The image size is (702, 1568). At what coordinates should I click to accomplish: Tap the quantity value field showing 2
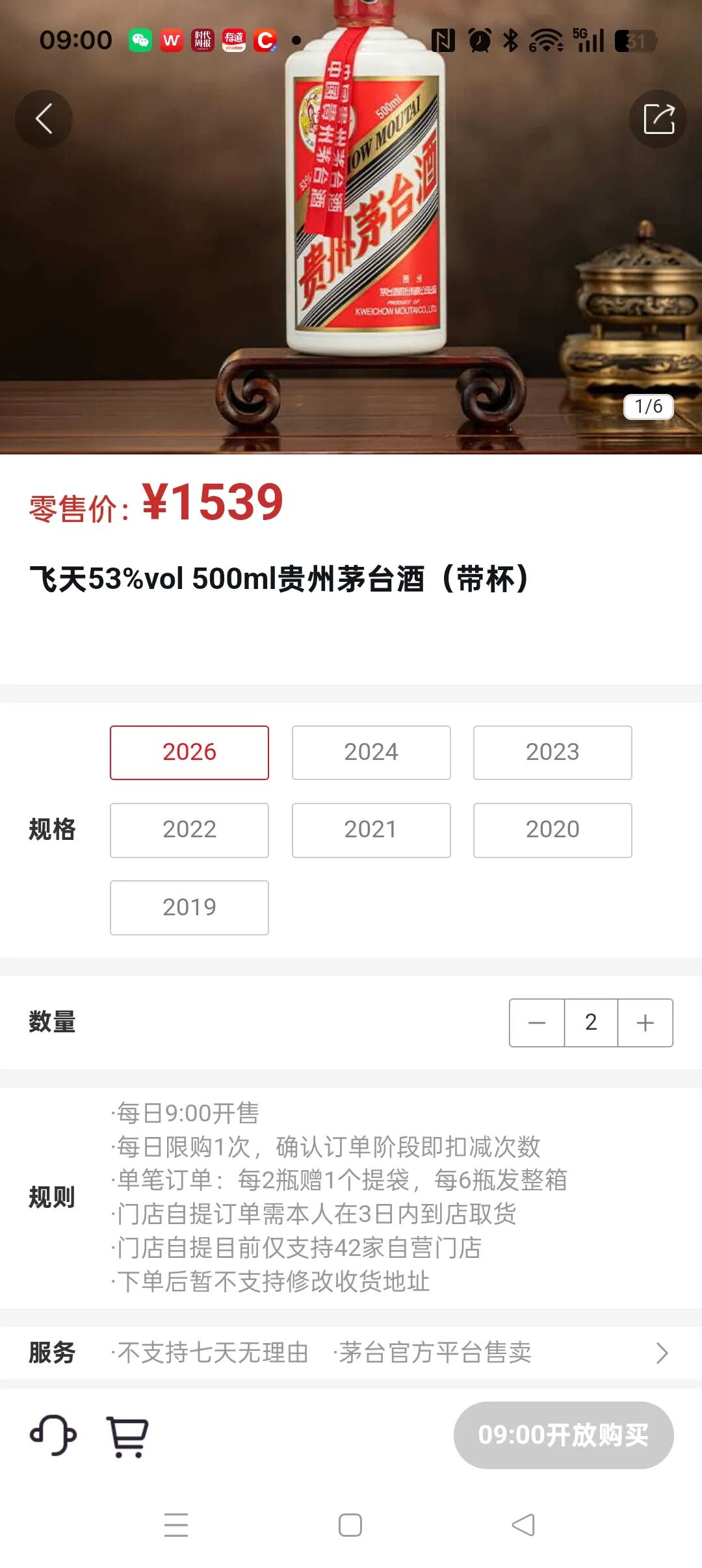coord(590,1022)
